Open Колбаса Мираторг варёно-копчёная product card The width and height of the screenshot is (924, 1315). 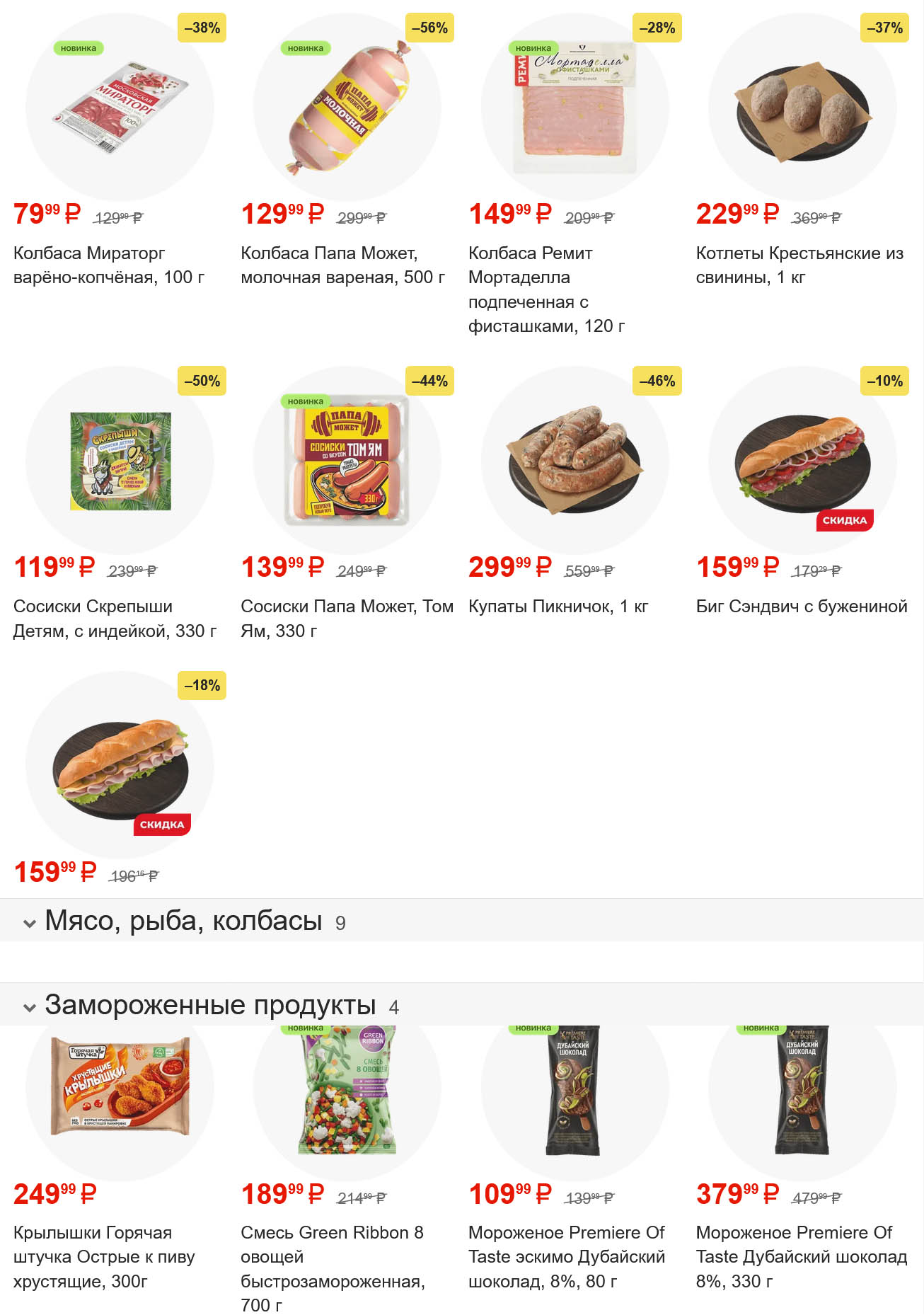point(120,108)
